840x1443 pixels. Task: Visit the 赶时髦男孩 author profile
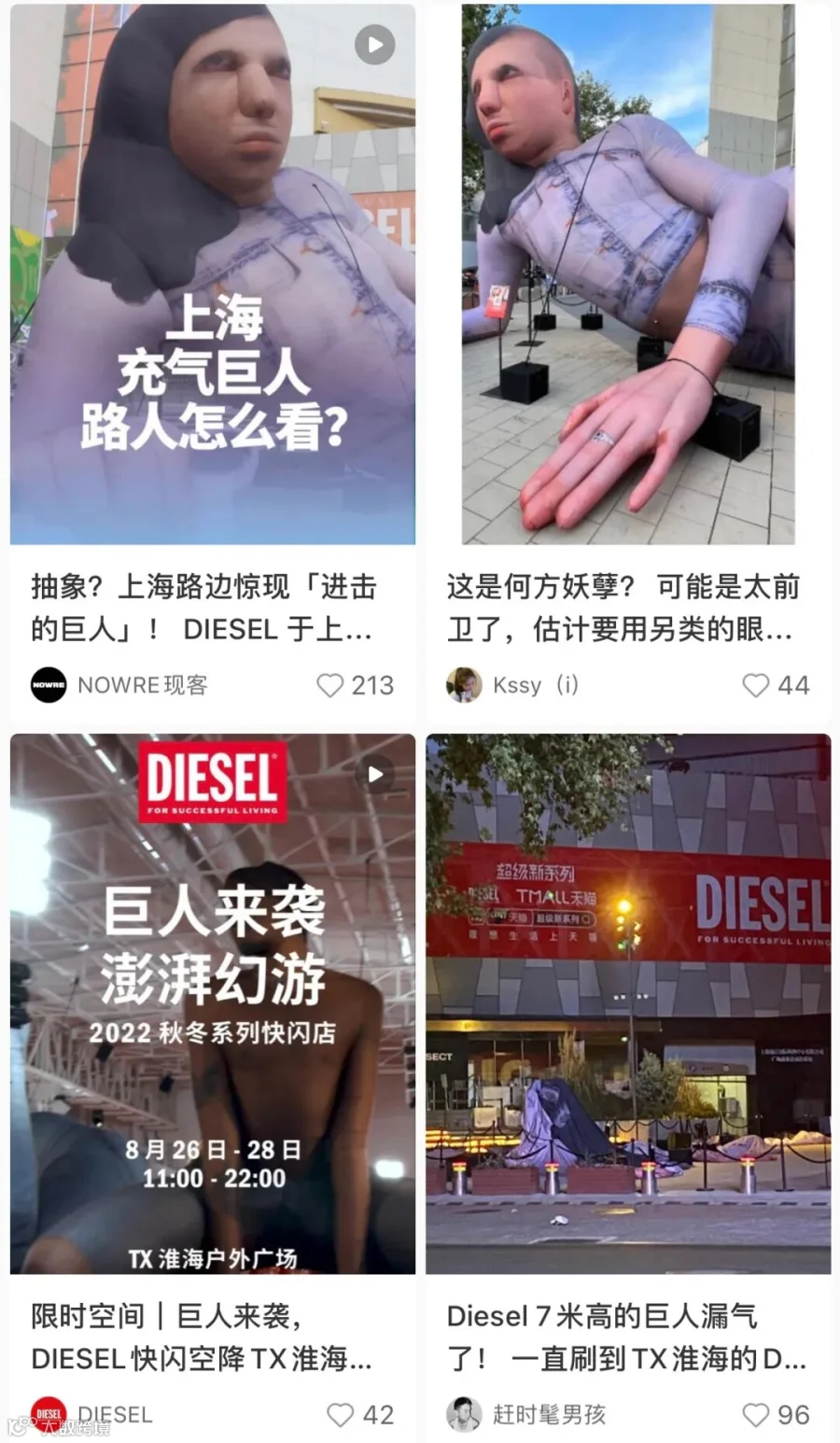click(x=526, y=1415)
